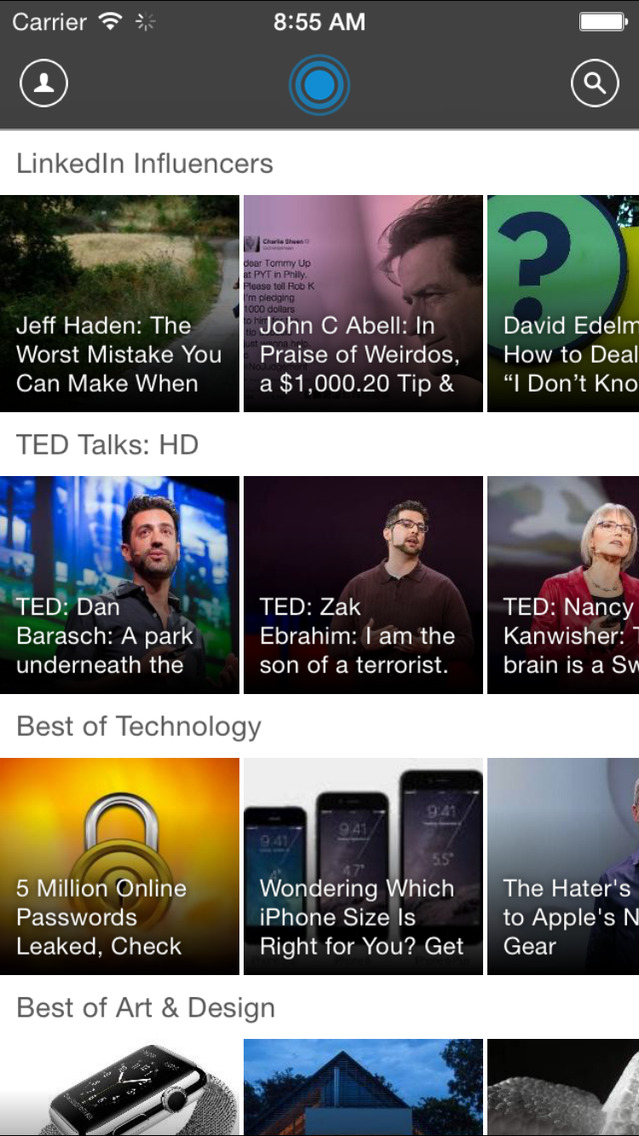The height and width of the screenshot is (1136, 639).
Task: Open the David Edelman article tile
Action: click(563, 303)
